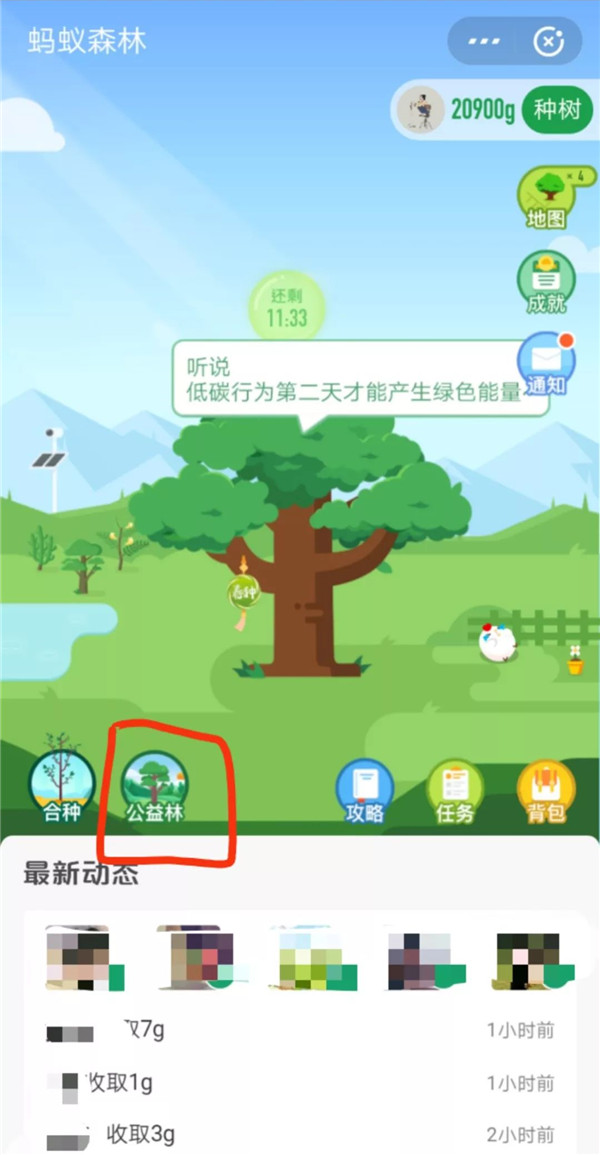
Task: Open the 任务 tasks button
Action: [x=456, y=790]
